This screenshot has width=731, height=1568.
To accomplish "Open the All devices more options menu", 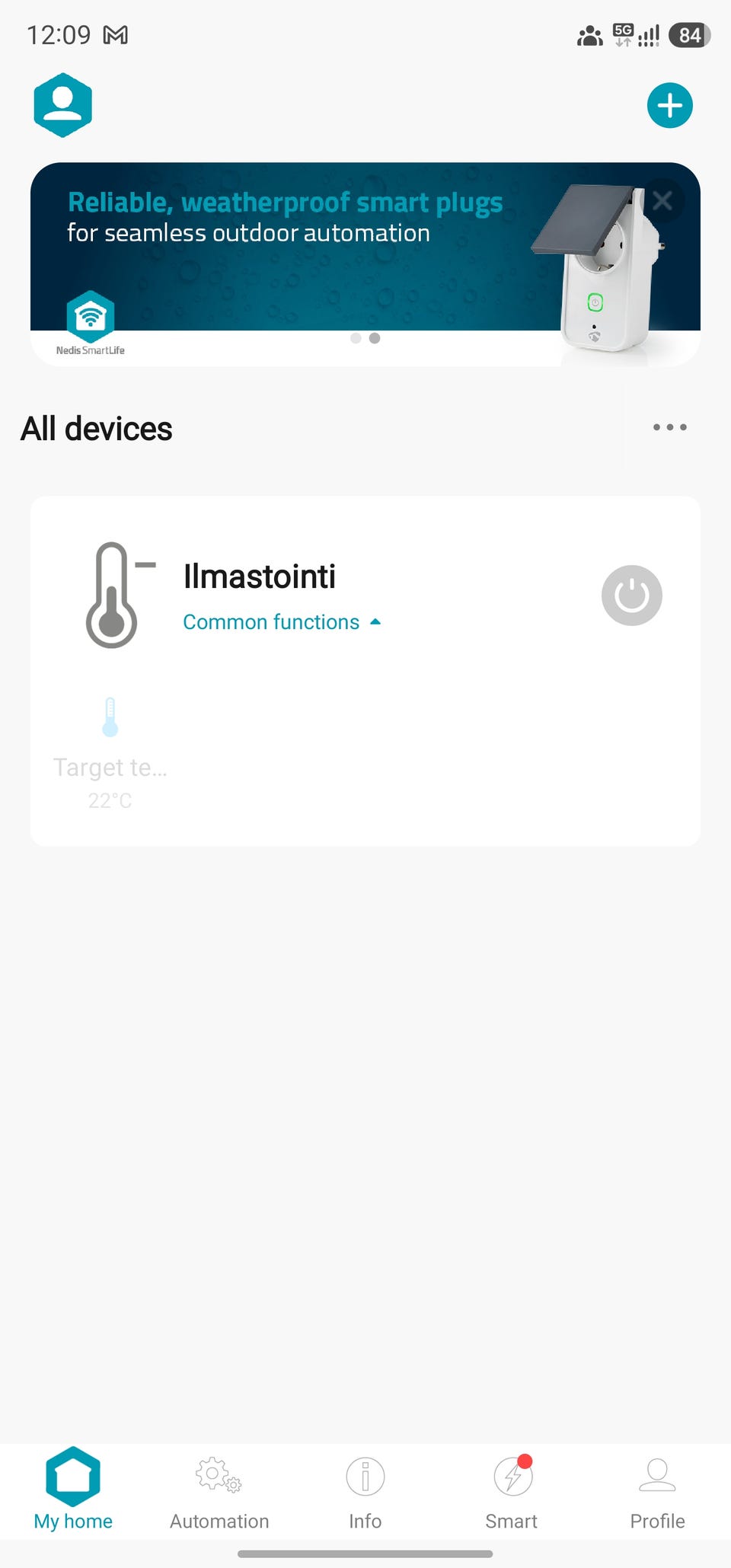I will [670, 427].
